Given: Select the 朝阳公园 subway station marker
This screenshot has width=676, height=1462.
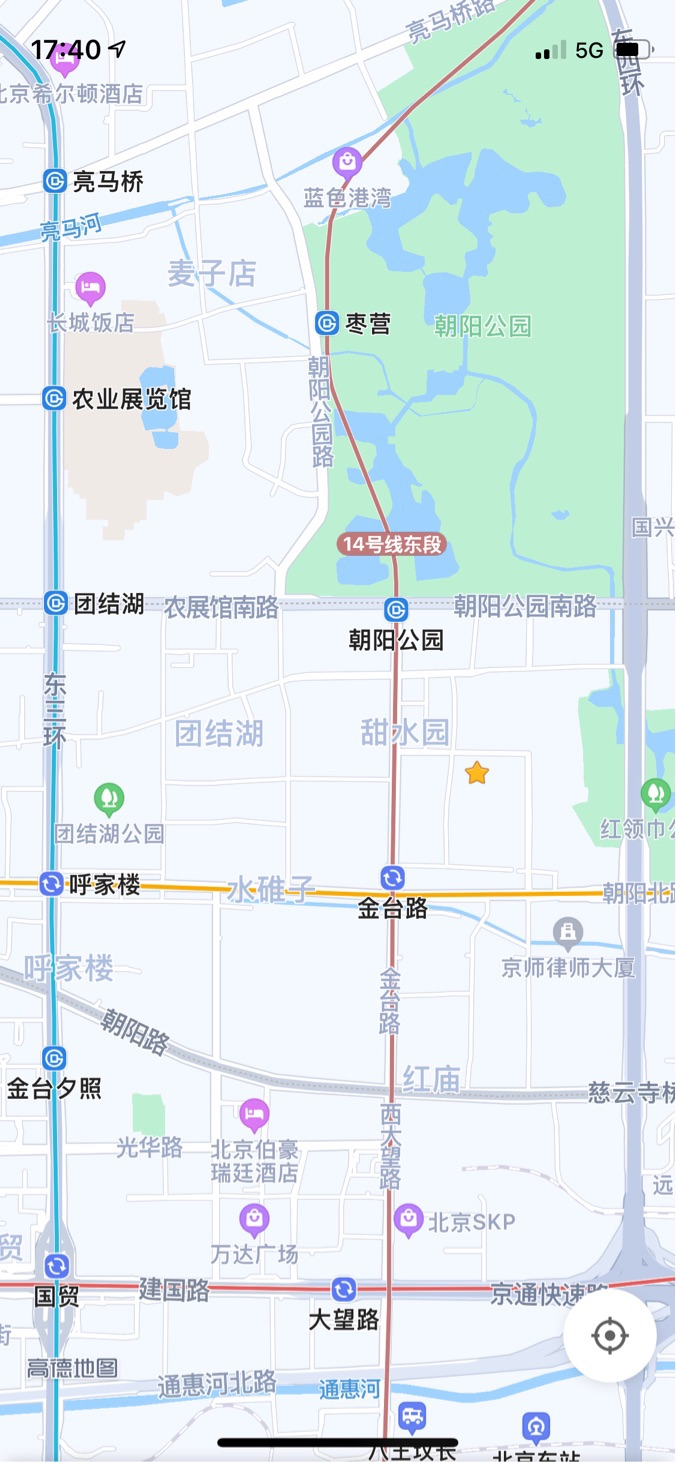Looking at the screenshot, I should click(396, 610).
